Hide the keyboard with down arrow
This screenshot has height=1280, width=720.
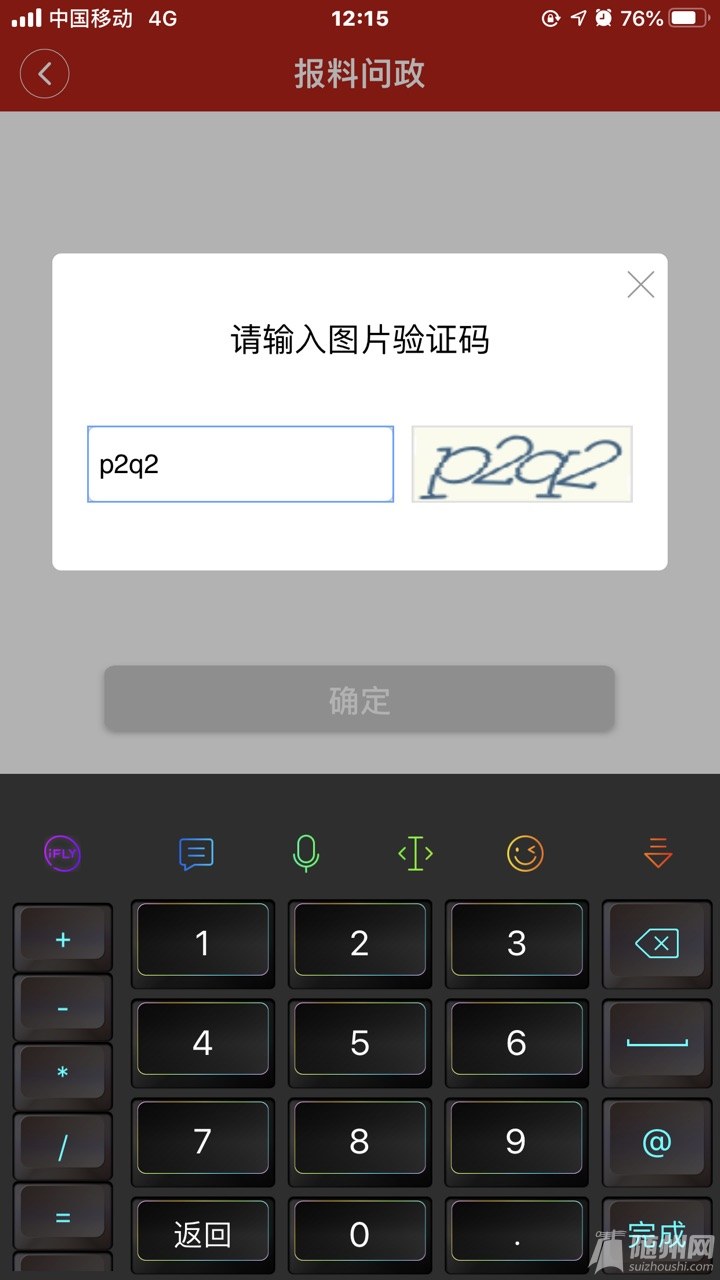click(658, 853)
